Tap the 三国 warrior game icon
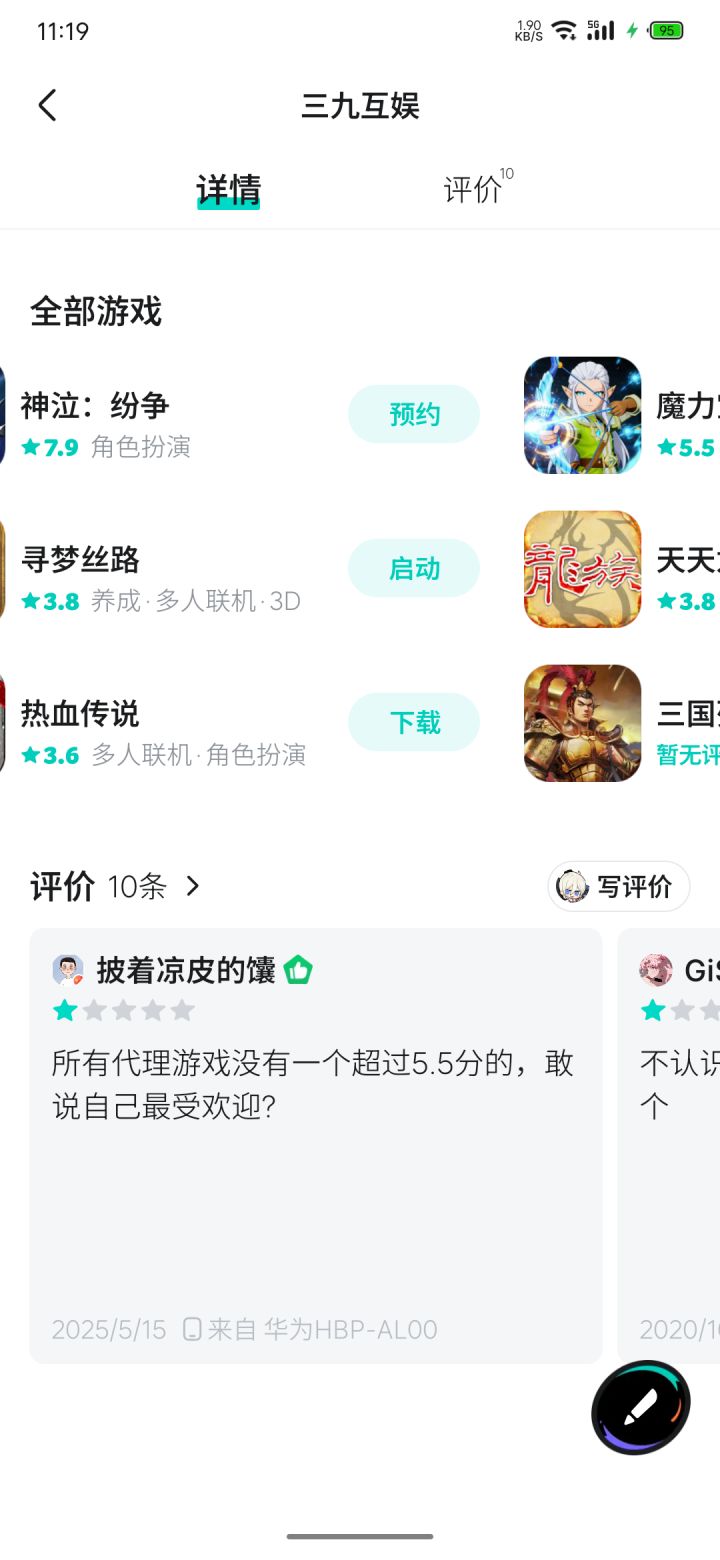The height and width of the screenshot is (1560, 720). (x=581, y=722)
